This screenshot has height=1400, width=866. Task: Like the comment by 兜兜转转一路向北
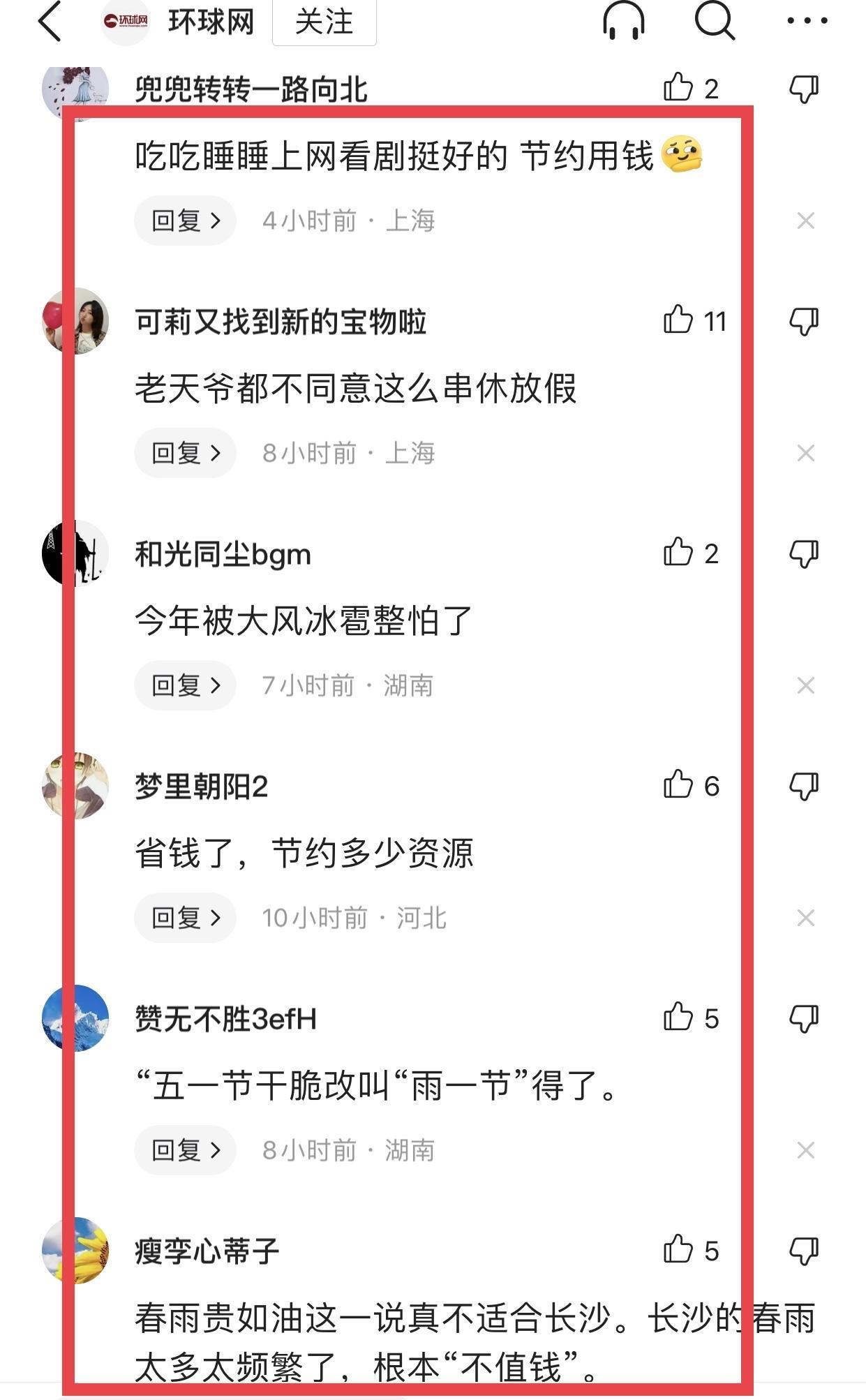[678, 88]
